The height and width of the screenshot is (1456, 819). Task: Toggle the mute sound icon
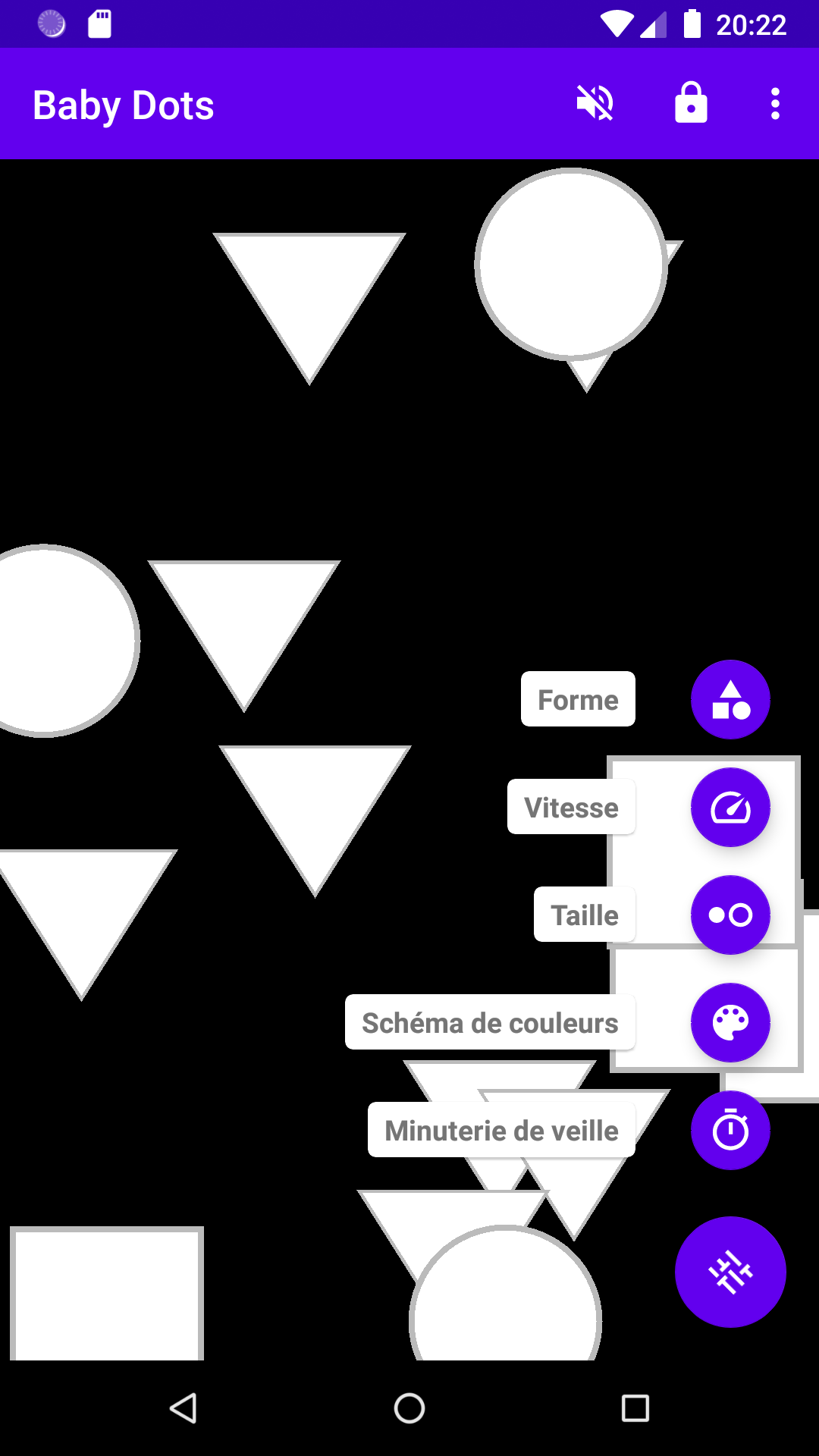[x=595, y=103]
